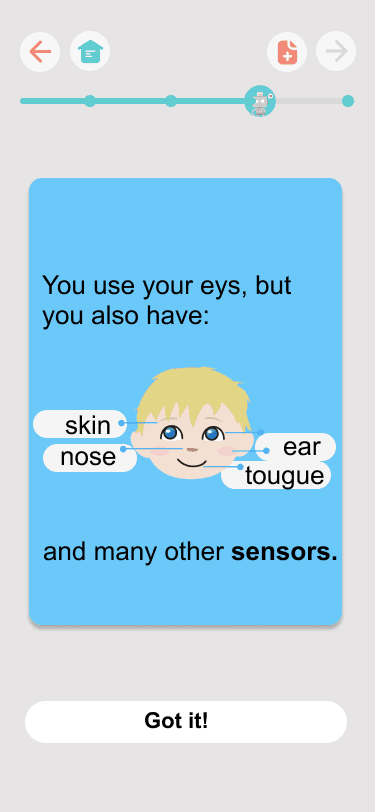Tap the forward arrow icon

pyautogui.click(x=336, y=51)
